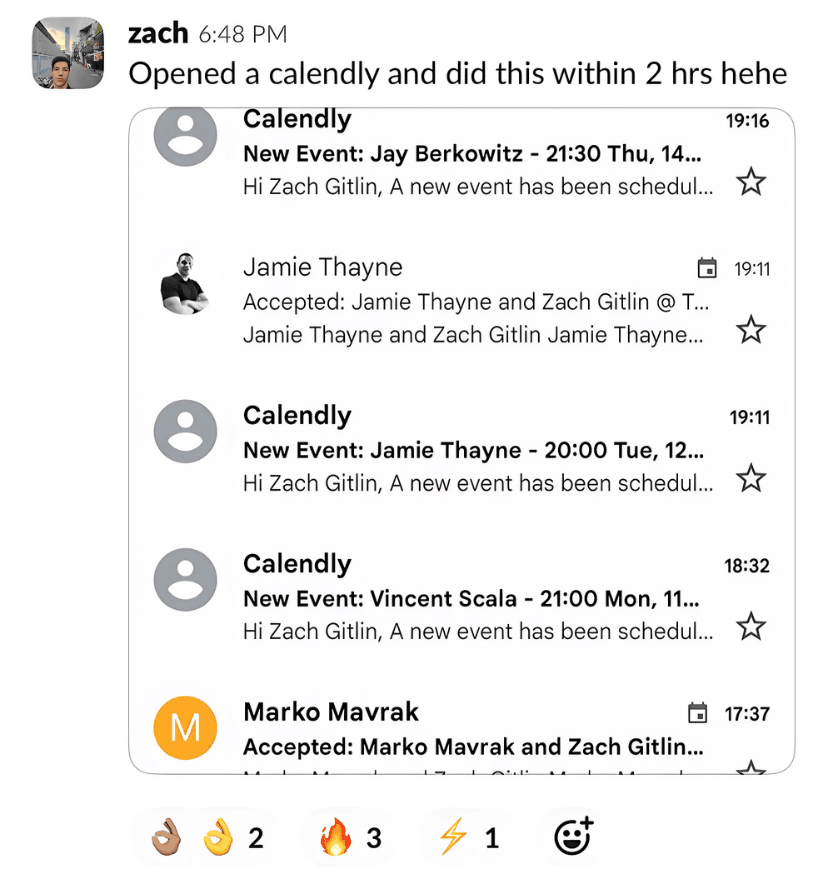Tap the username zach
The width and height of the screenshot is (828, 879).
pos(158,33)
